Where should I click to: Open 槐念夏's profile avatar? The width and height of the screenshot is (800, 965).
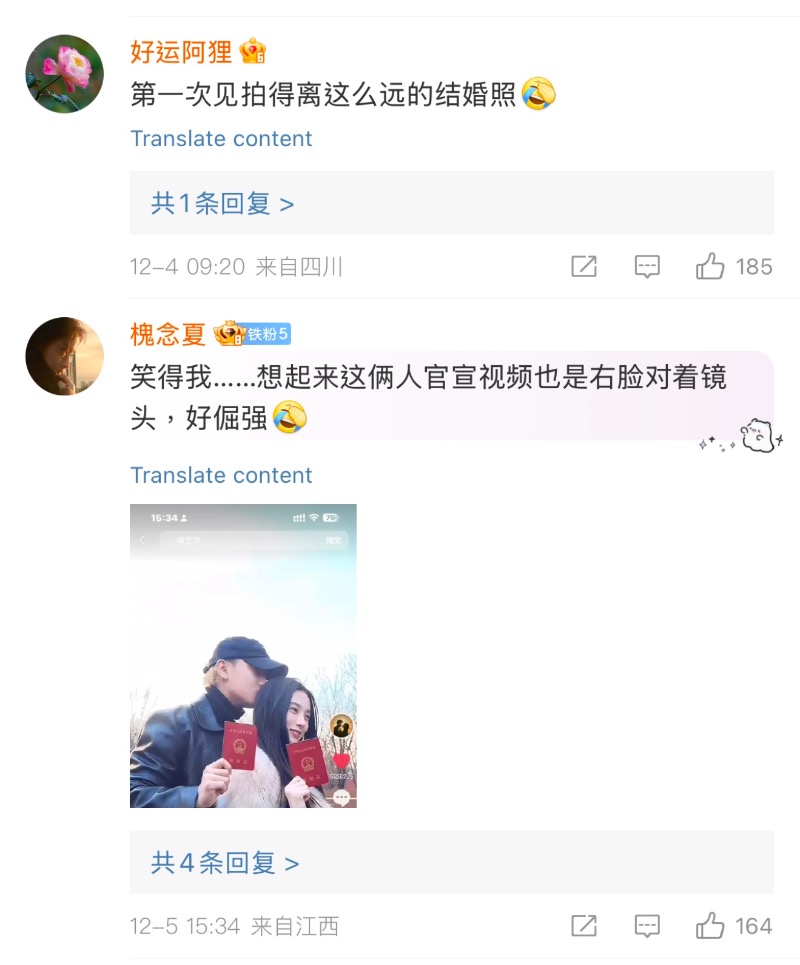click(x=64, y=357)
